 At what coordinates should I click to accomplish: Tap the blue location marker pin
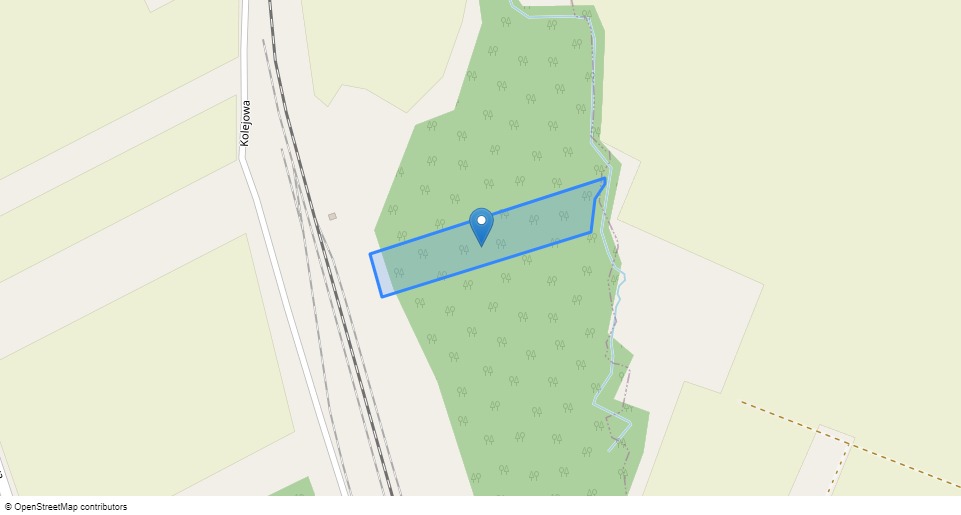pos(481,225)
